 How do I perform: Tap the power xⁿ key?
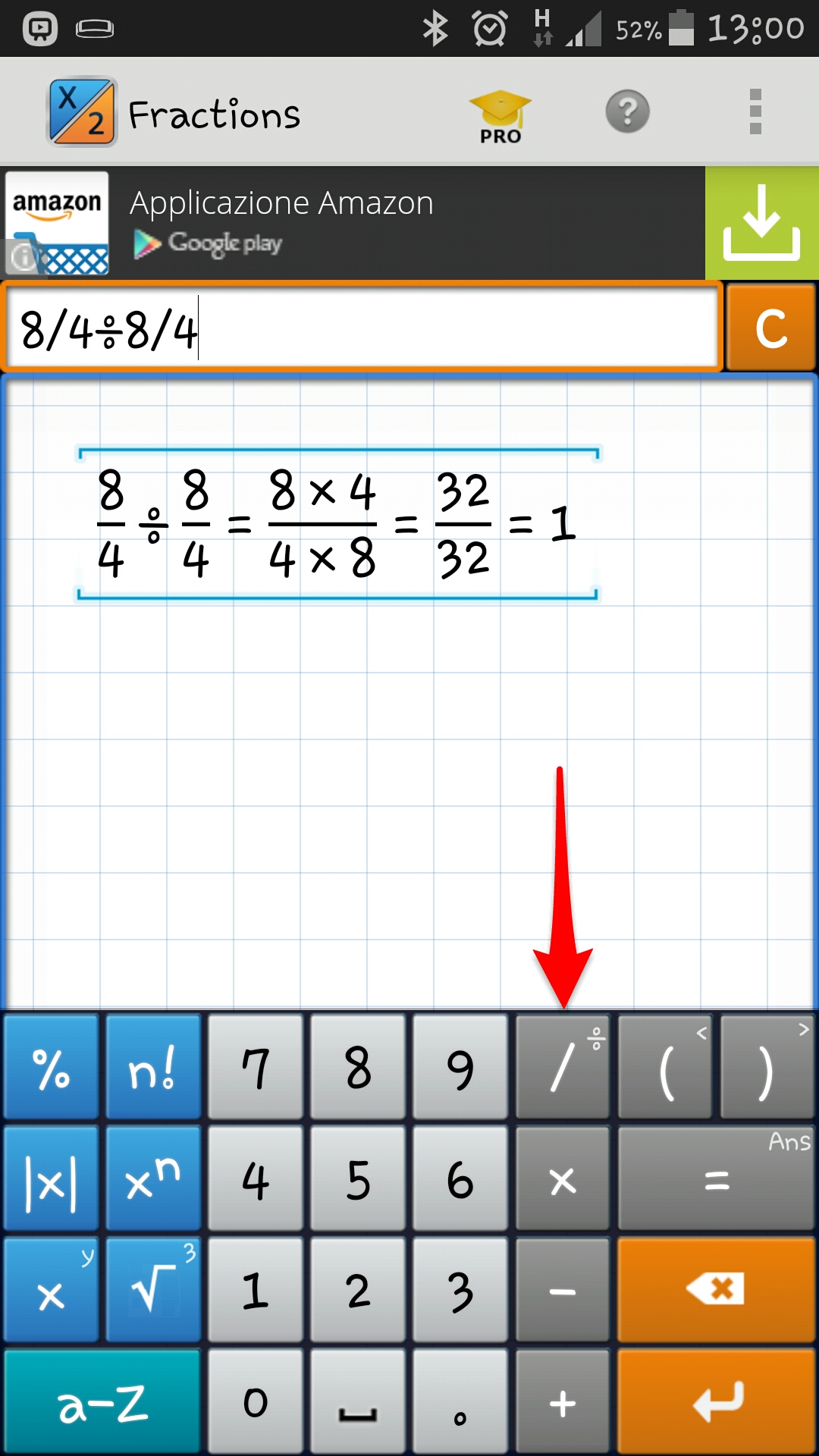(153, 1178)
